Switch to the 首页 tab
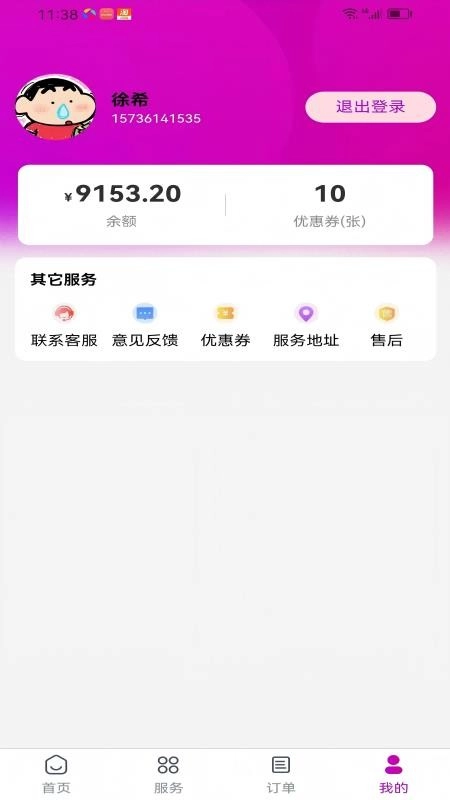This screenshot has height=800, width=450. pos(56,774)
